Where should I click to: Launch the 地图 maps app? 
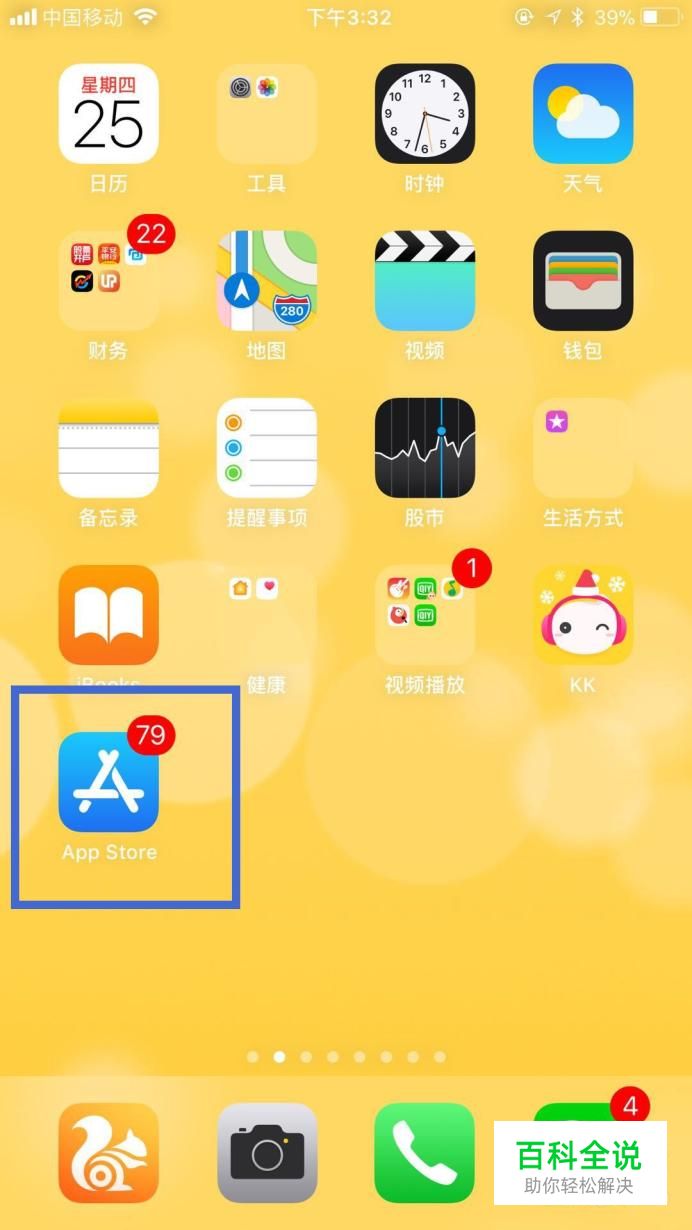[267, 281]
